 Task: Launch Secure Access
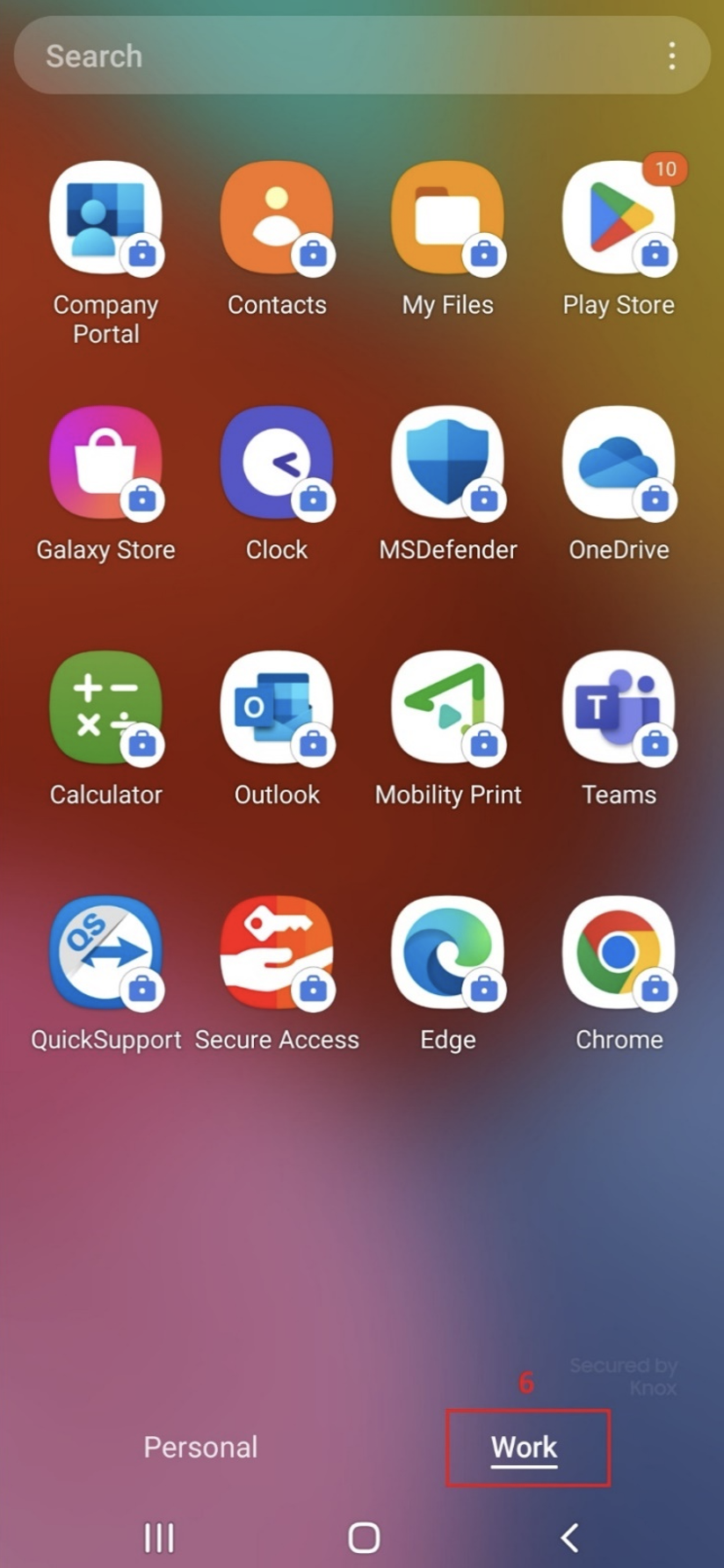tap(277, 953)
